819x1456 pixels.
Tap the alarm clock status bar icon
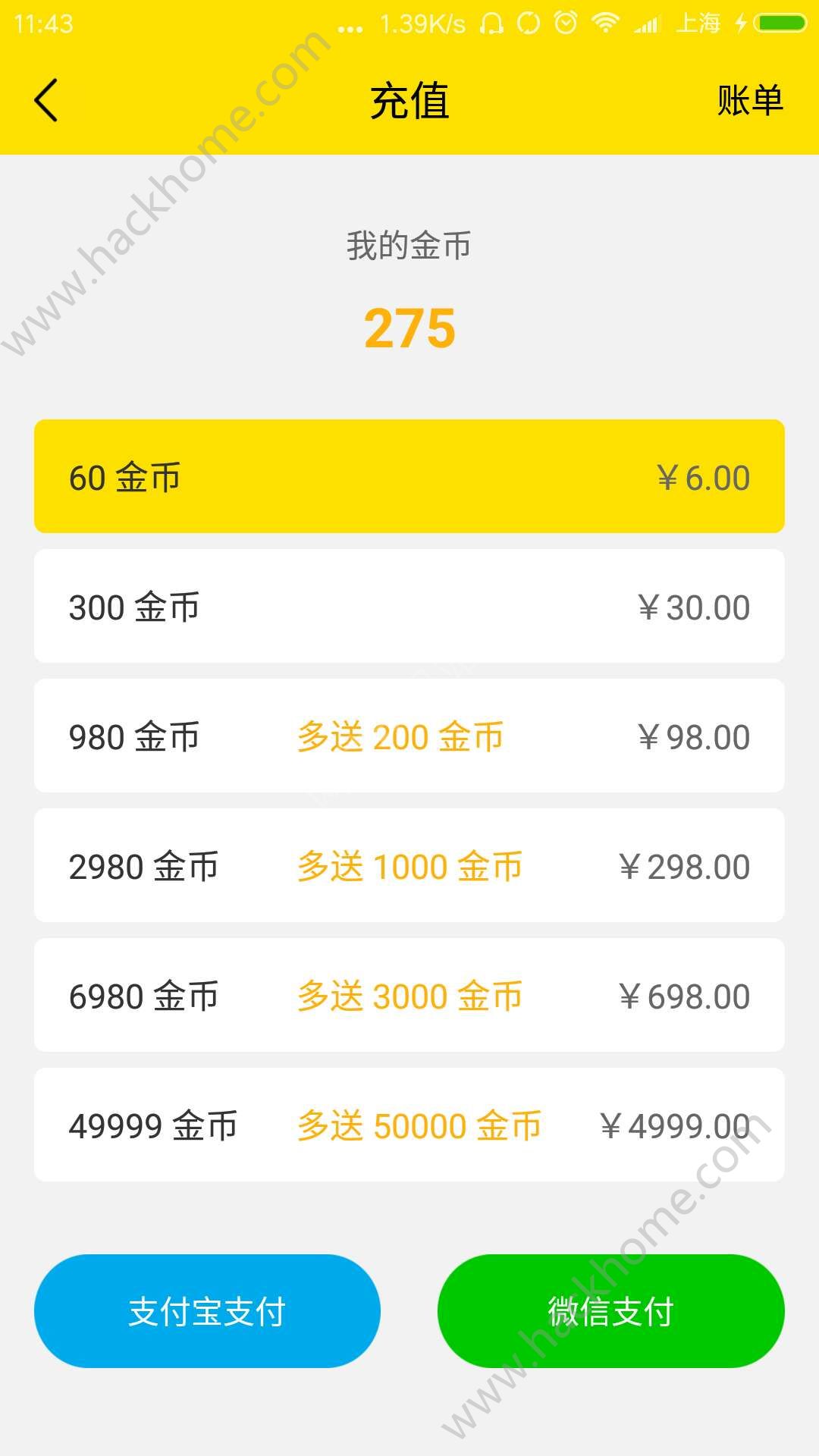(x=563, y=23)
